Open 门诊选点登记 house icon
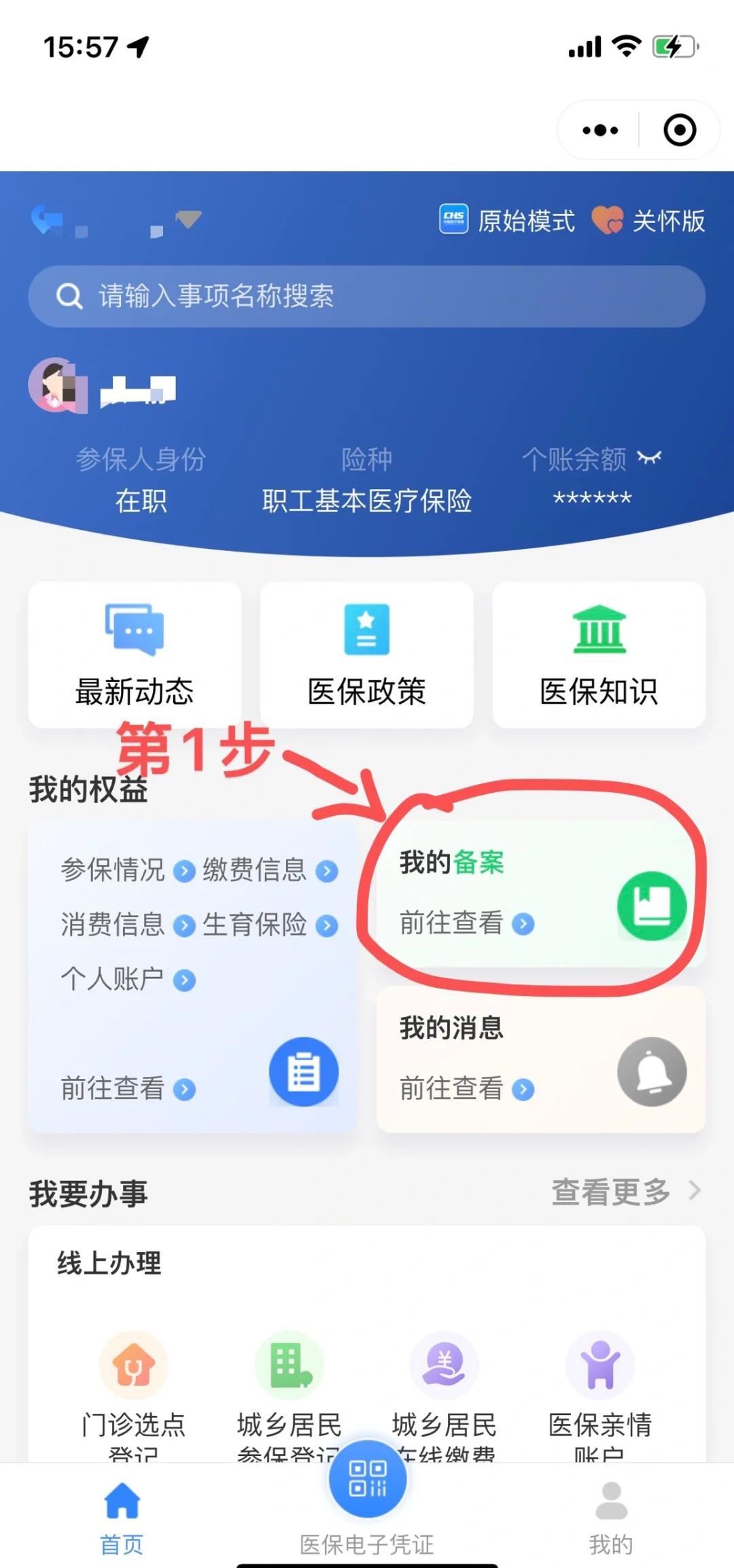The image size is (734, 1568). coord(135,1366)
